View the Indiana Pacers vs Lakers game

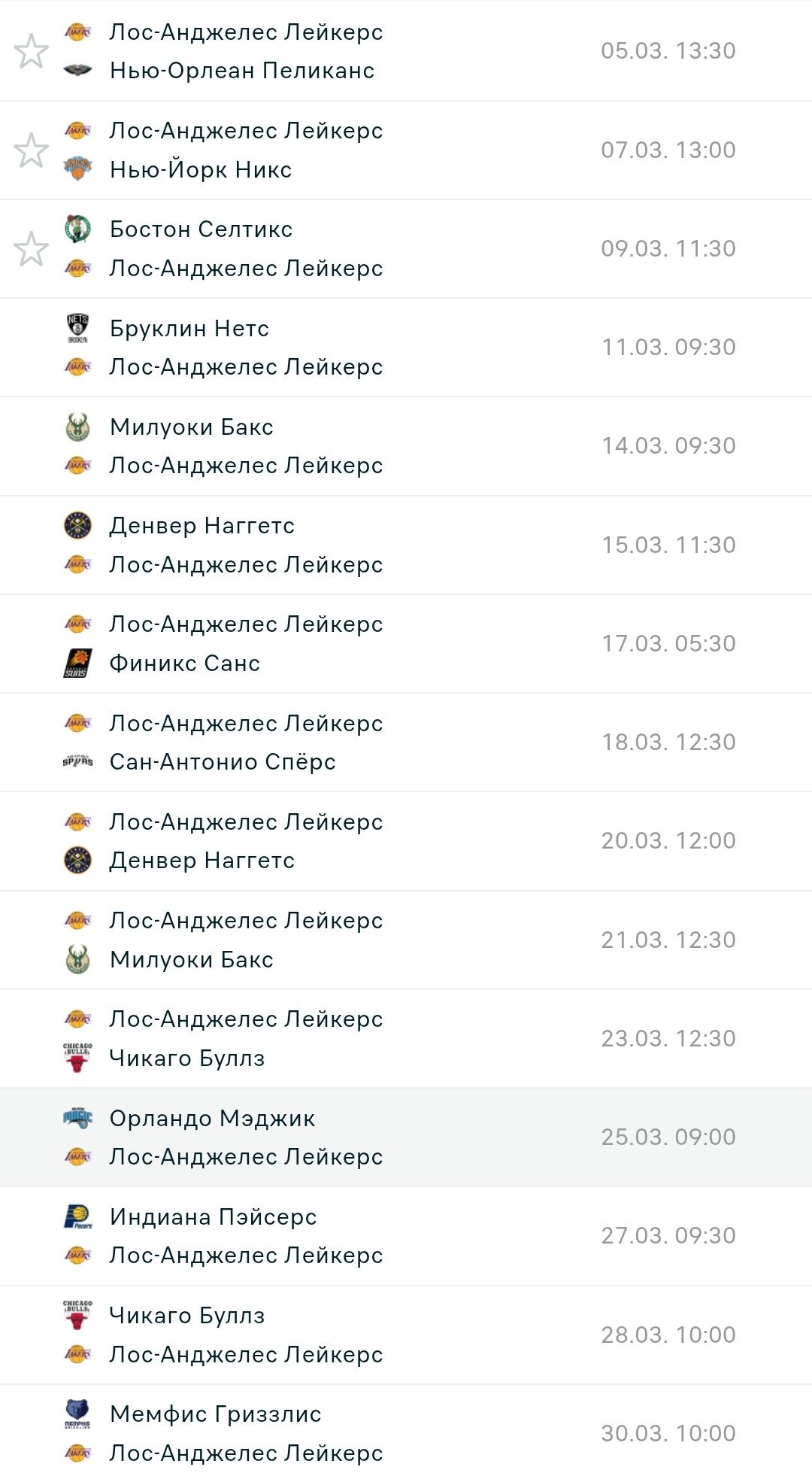pyautogui.click(x=406, y=1235)
